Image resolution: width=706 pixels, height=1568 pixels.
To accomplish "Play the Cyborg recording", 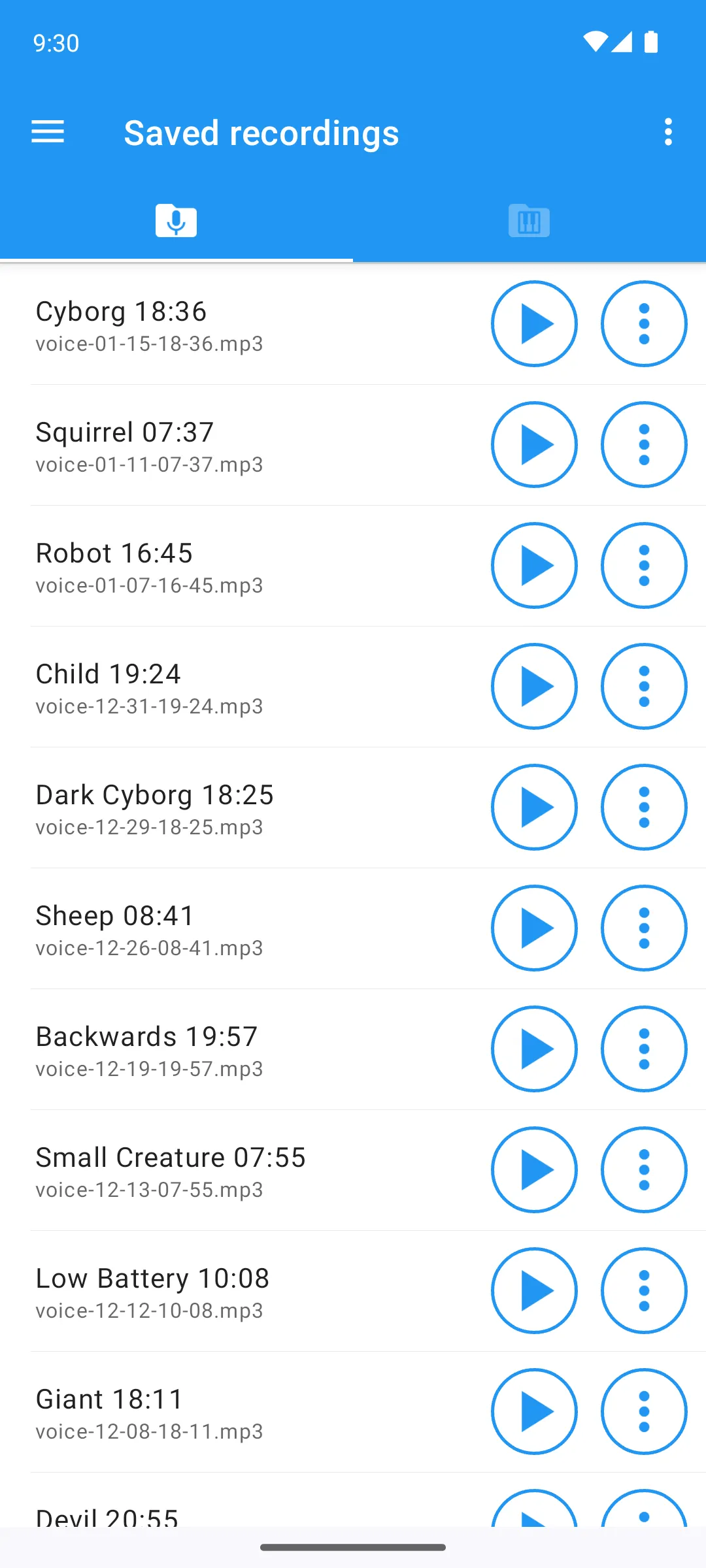I will click(534, 323).
